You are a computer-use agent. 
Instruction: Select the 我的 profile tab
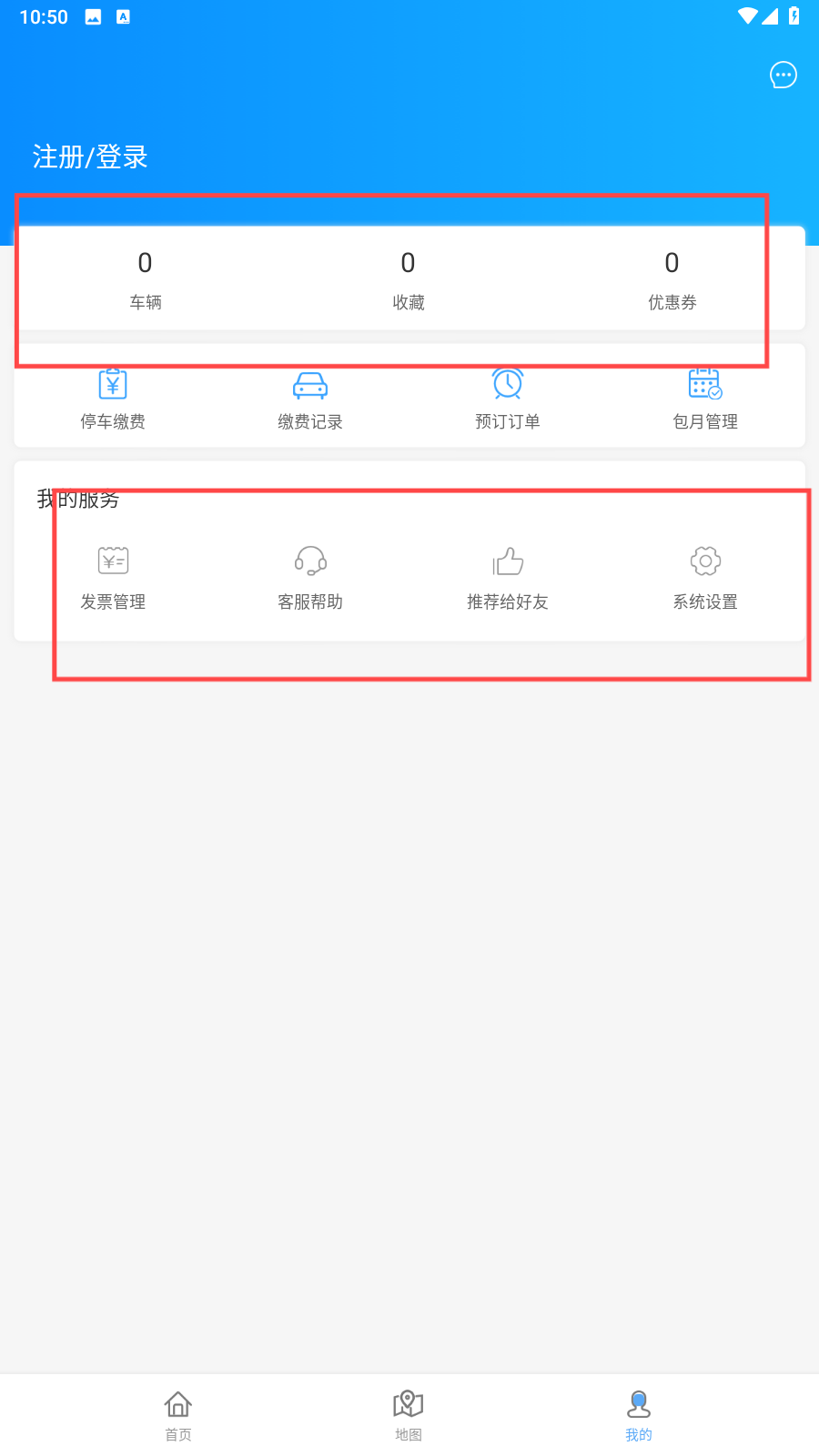[x=639, y=1416]
